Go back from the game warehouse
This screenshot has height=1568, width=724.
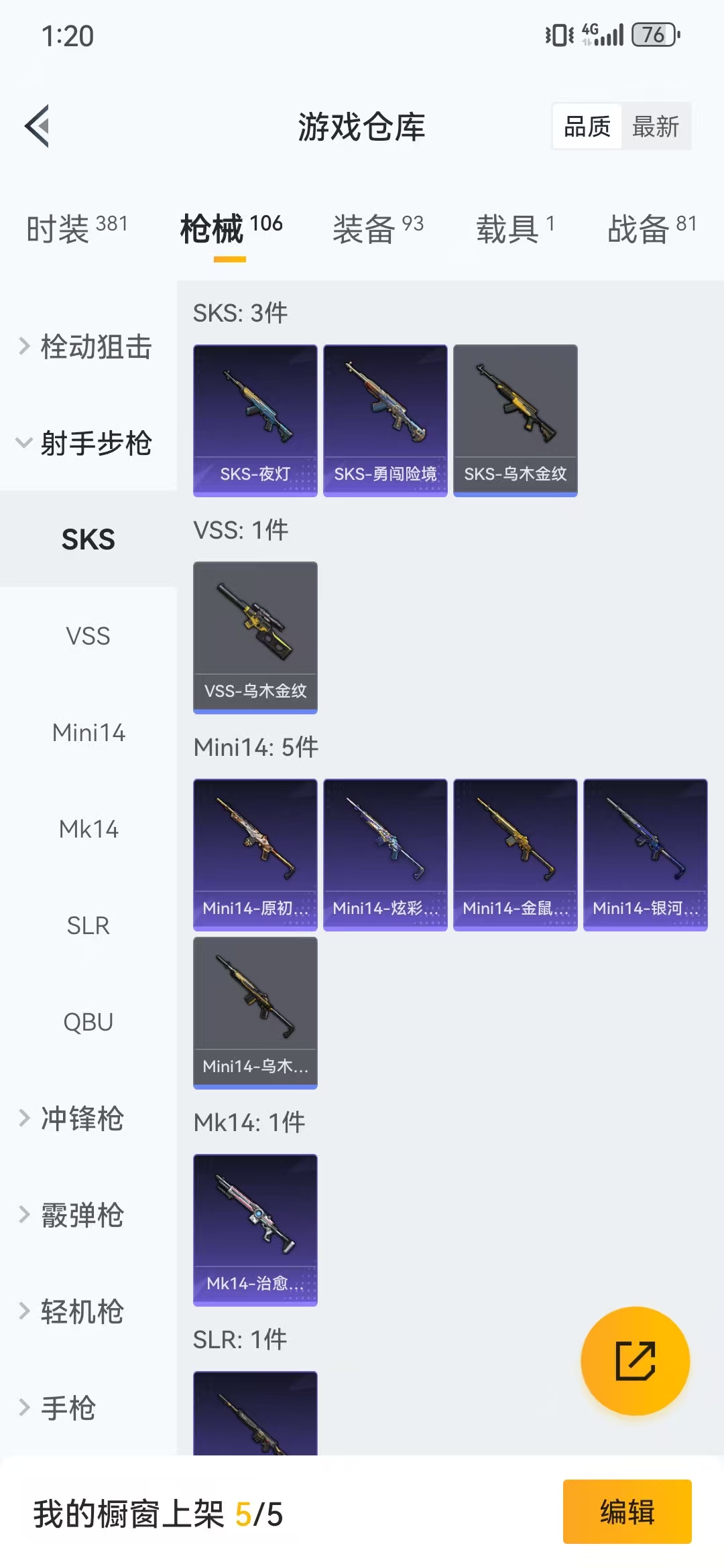[38, 126]
